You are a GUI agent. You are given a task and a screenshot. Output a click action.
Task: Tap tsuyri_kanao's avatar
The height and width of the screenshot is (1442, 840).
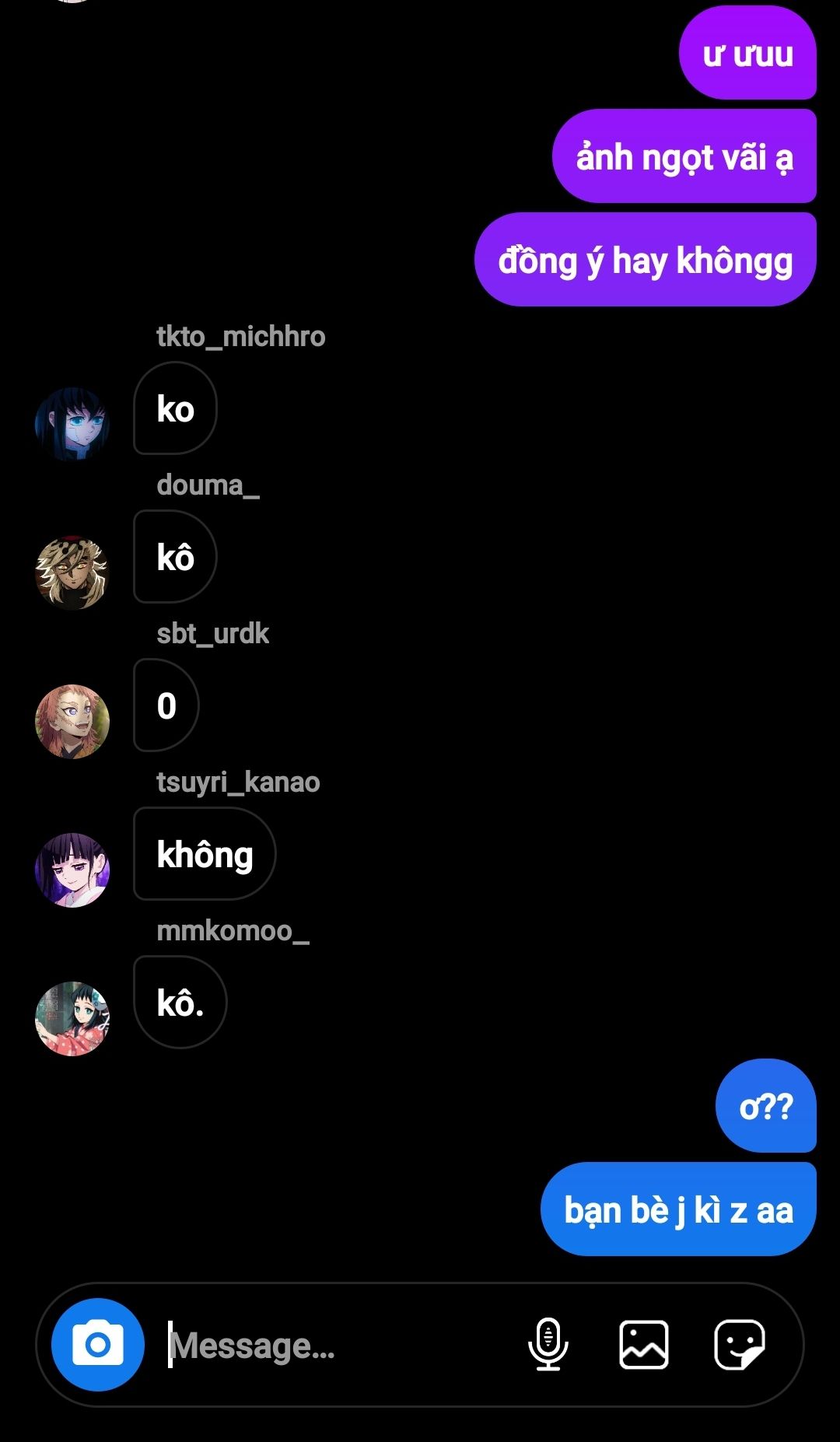72,870
